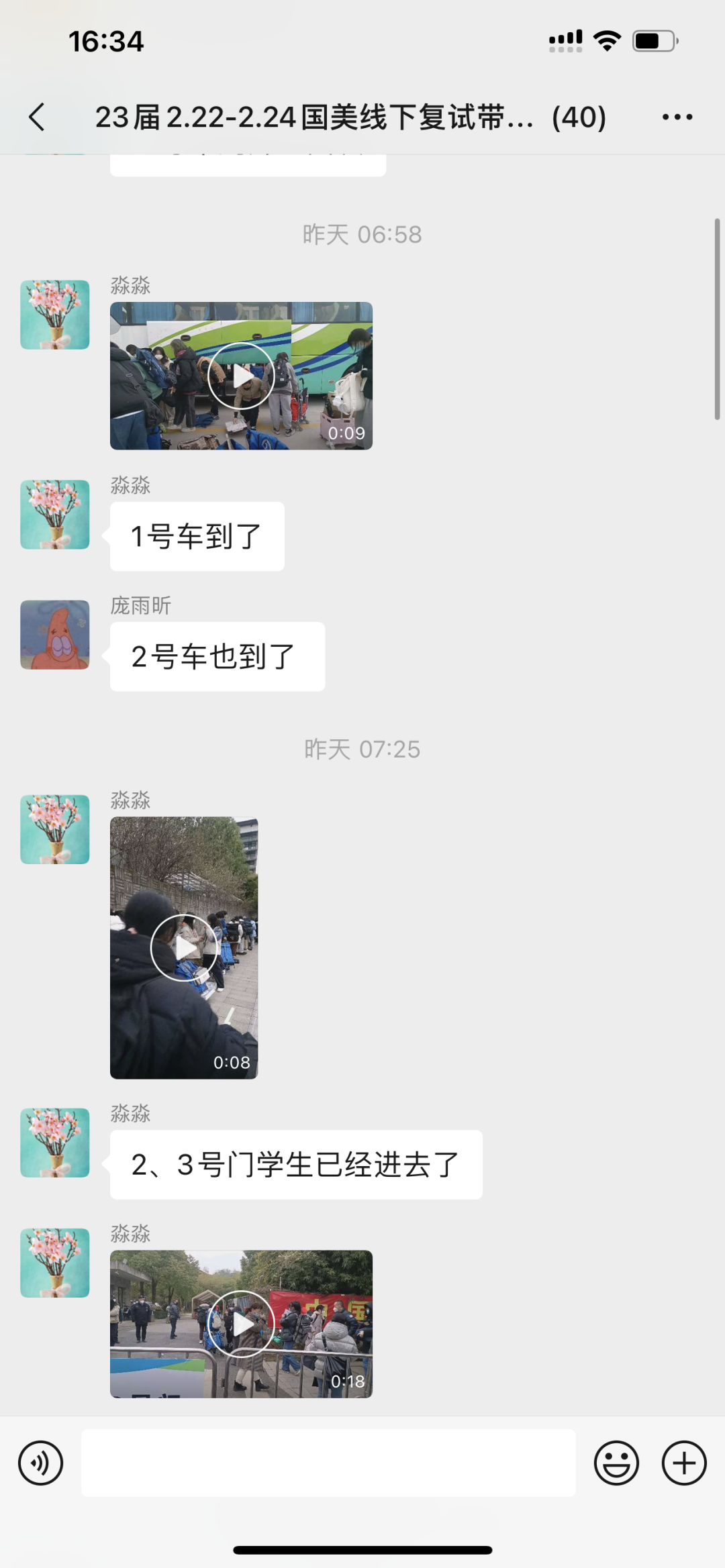725x1568 pixels.
Task: Play the 0:18 gate video
Action: (241, 1324)
